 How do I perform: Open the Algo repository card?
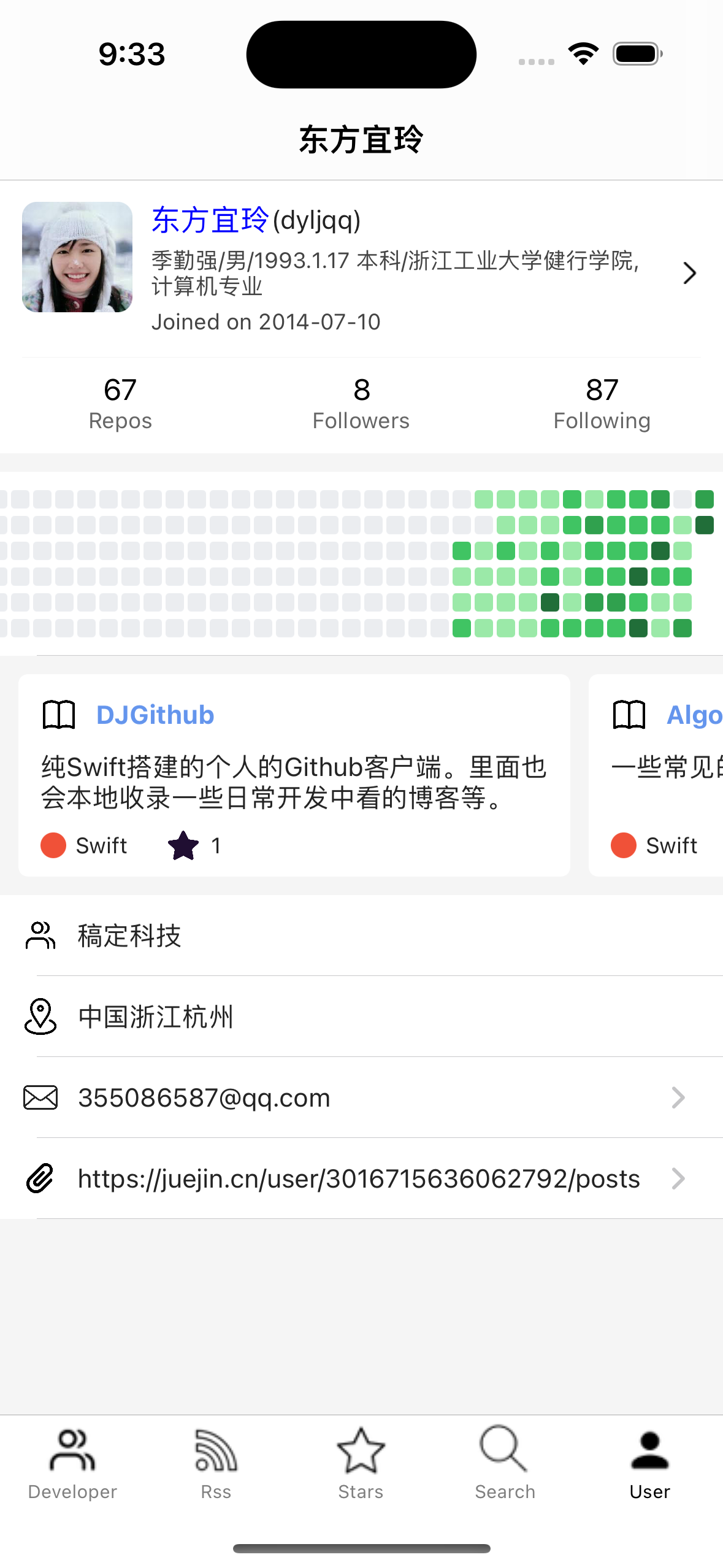tap(656, 775)
